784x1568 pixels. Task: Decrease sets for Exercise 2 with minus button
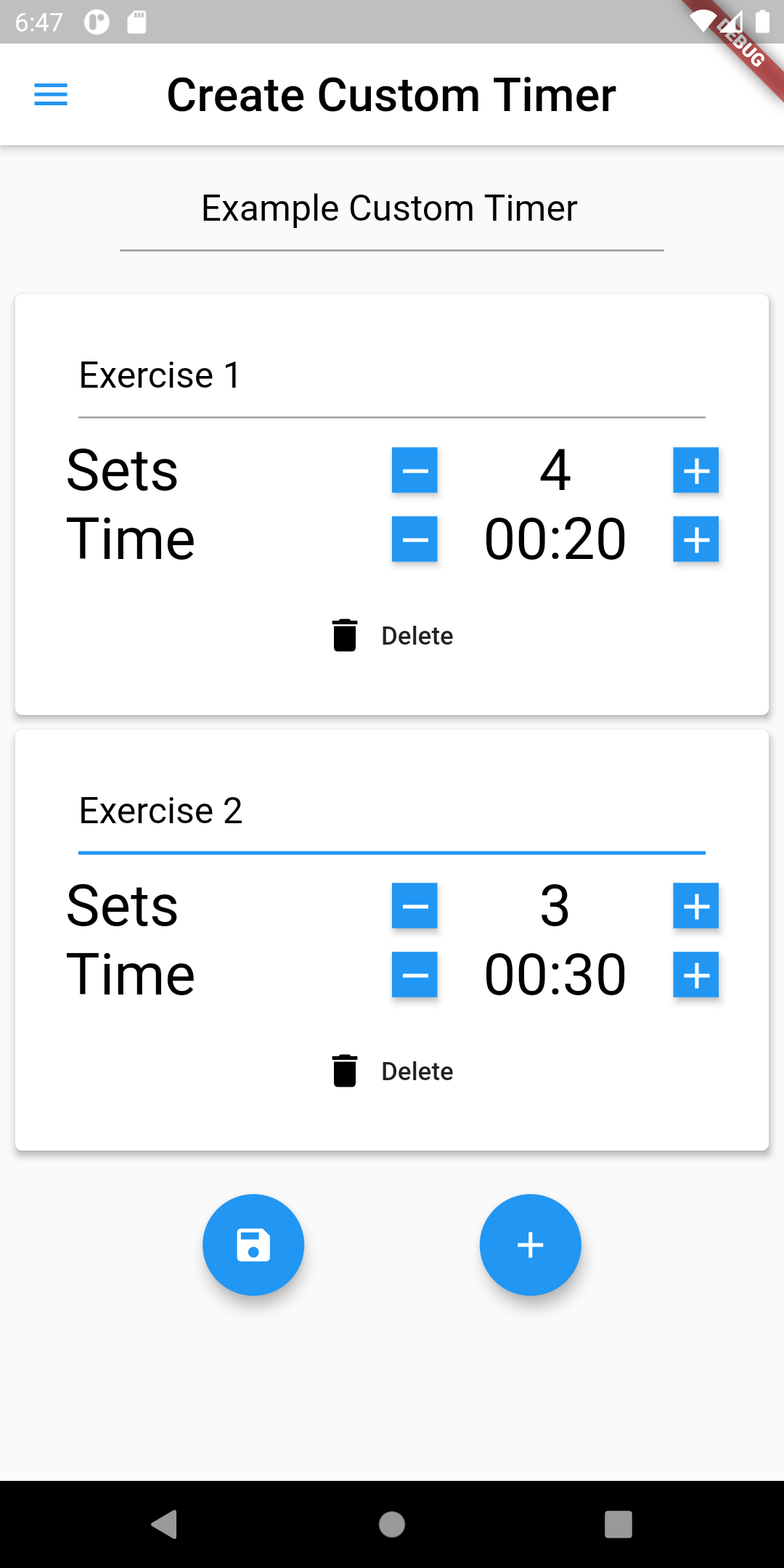tap(415, 905)
